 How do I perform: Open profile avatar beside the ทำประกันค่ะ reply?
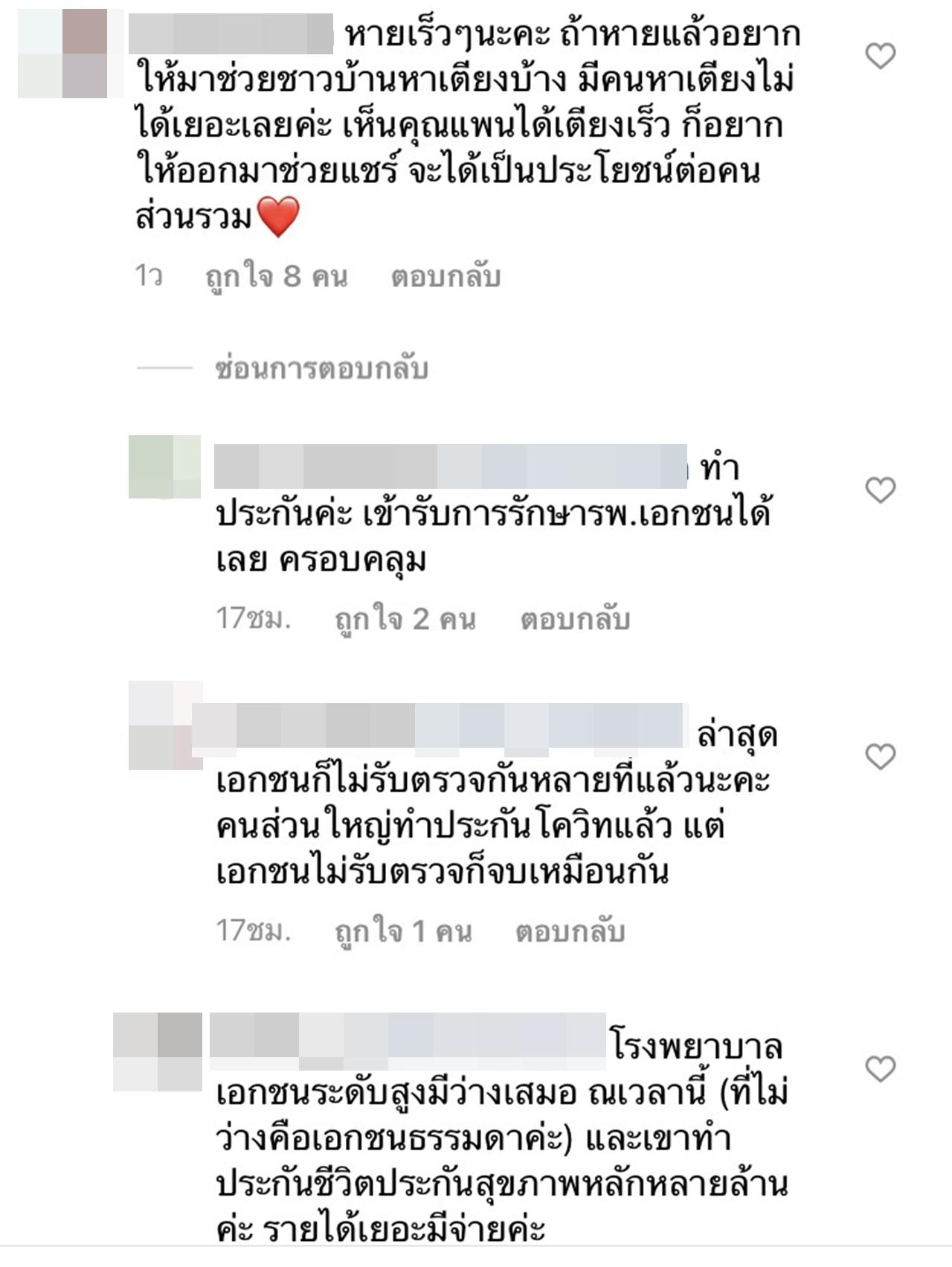coord(164,466)
